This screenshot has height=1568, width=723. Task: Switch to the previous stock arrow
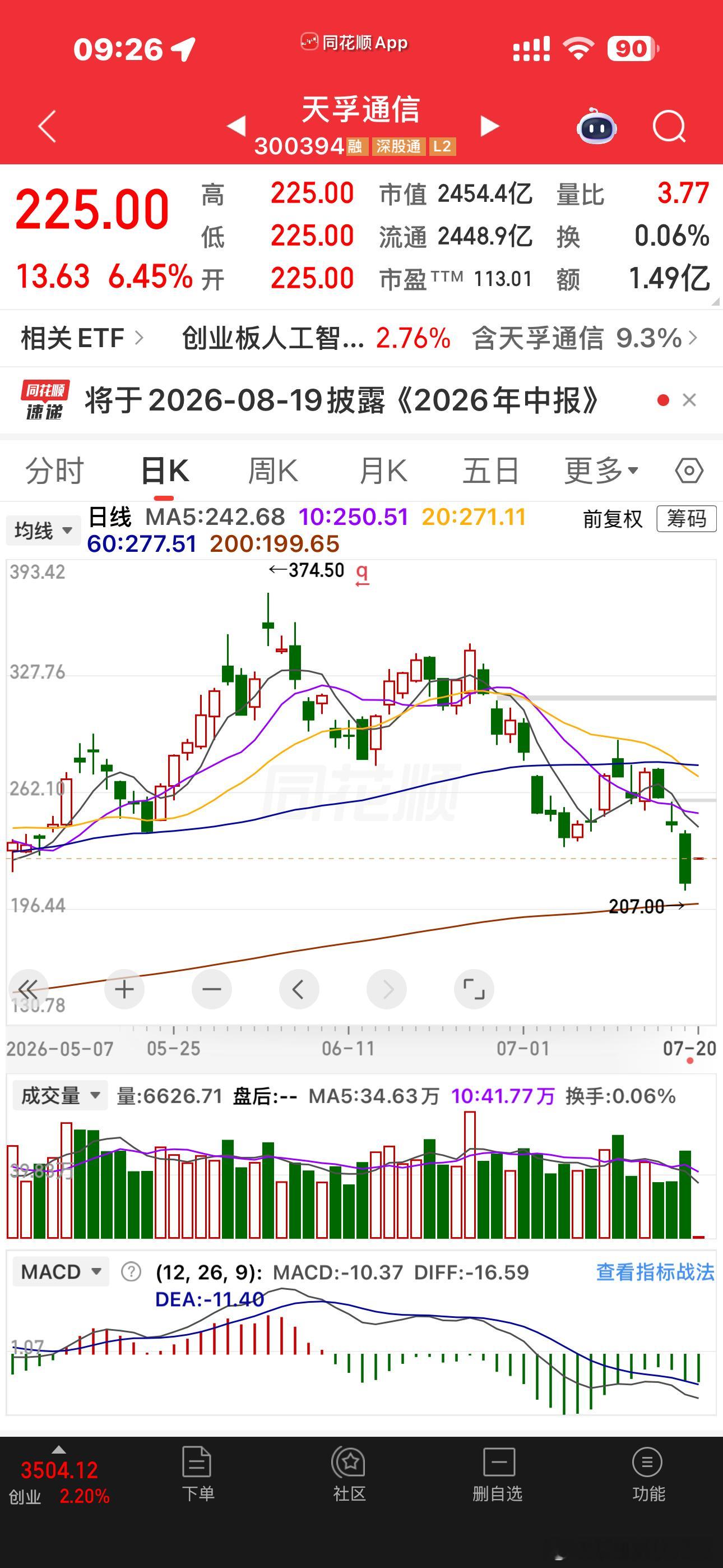[236, 127]
